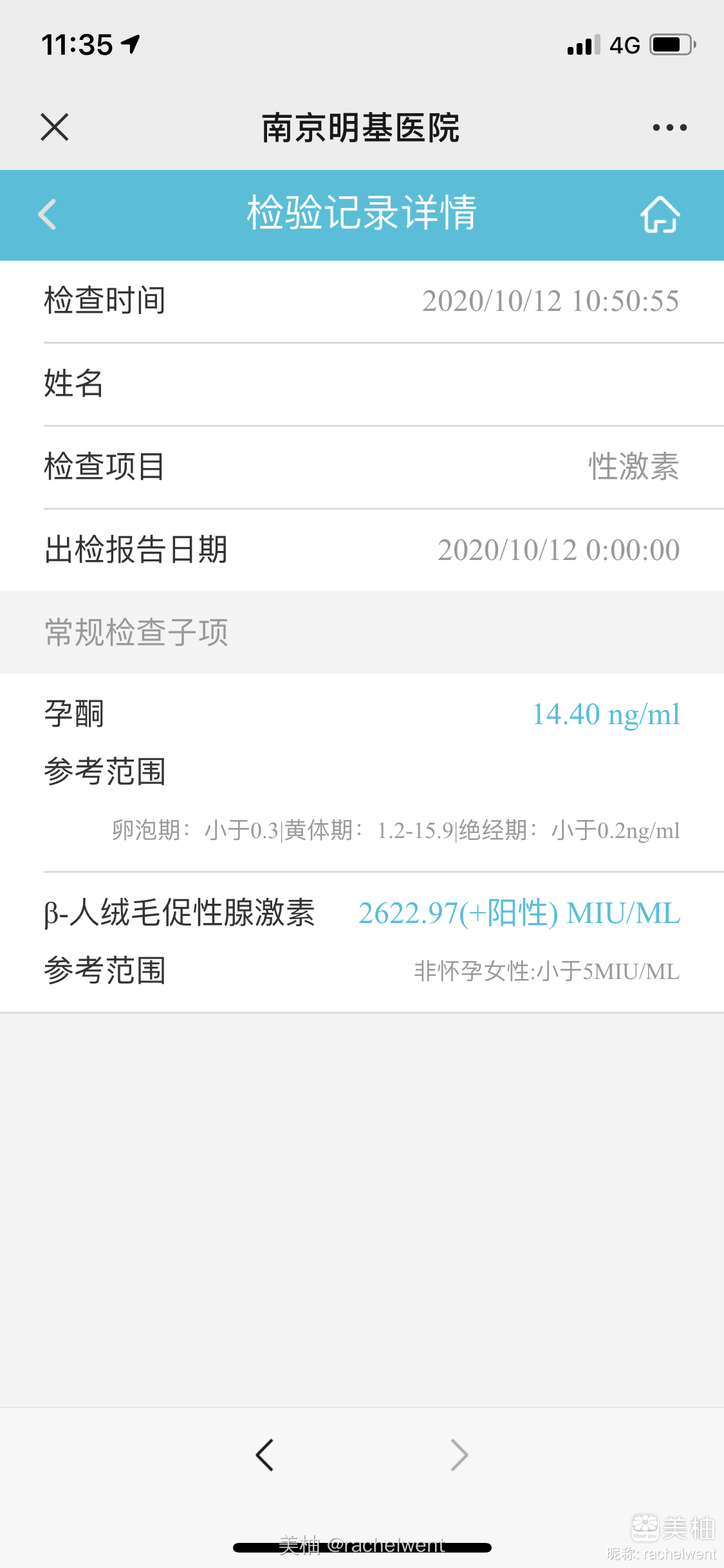The width and height of the screenshot is (724, 1568).
Task: Tap the browser forward arrow at the bottom
Action: click(x=459, y=1455)
